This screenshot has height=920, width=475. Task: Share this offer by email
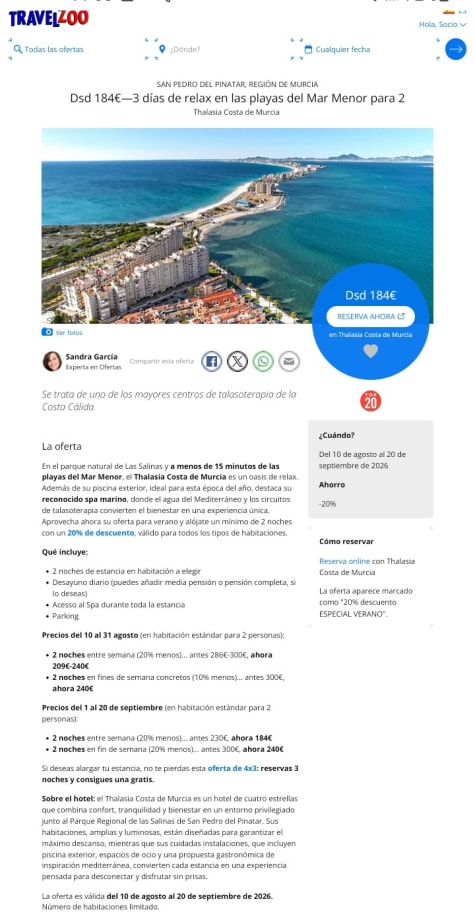pyautogui.click(x=289, y=361)
